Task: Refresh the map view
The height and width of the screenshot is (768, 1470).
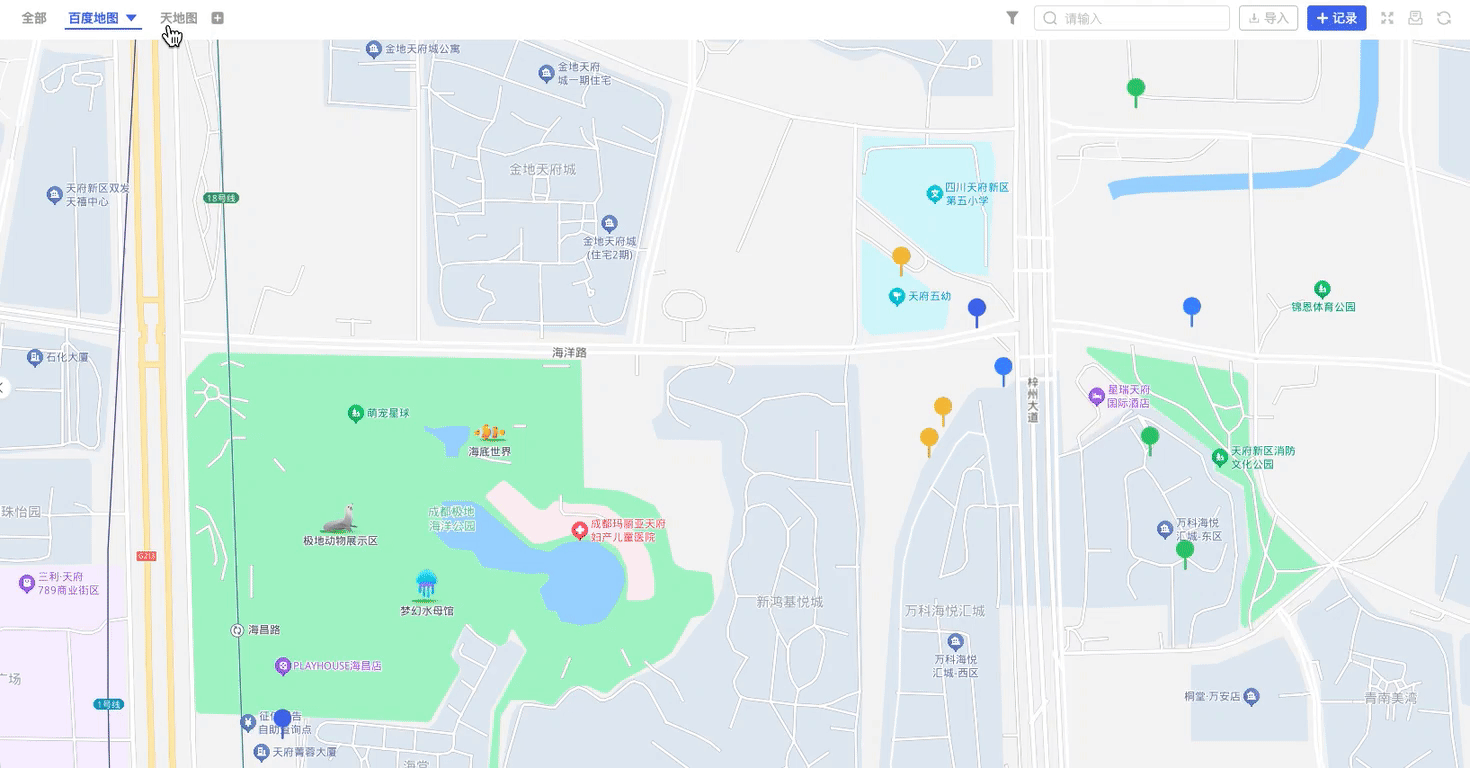Action: point(1444,18)
